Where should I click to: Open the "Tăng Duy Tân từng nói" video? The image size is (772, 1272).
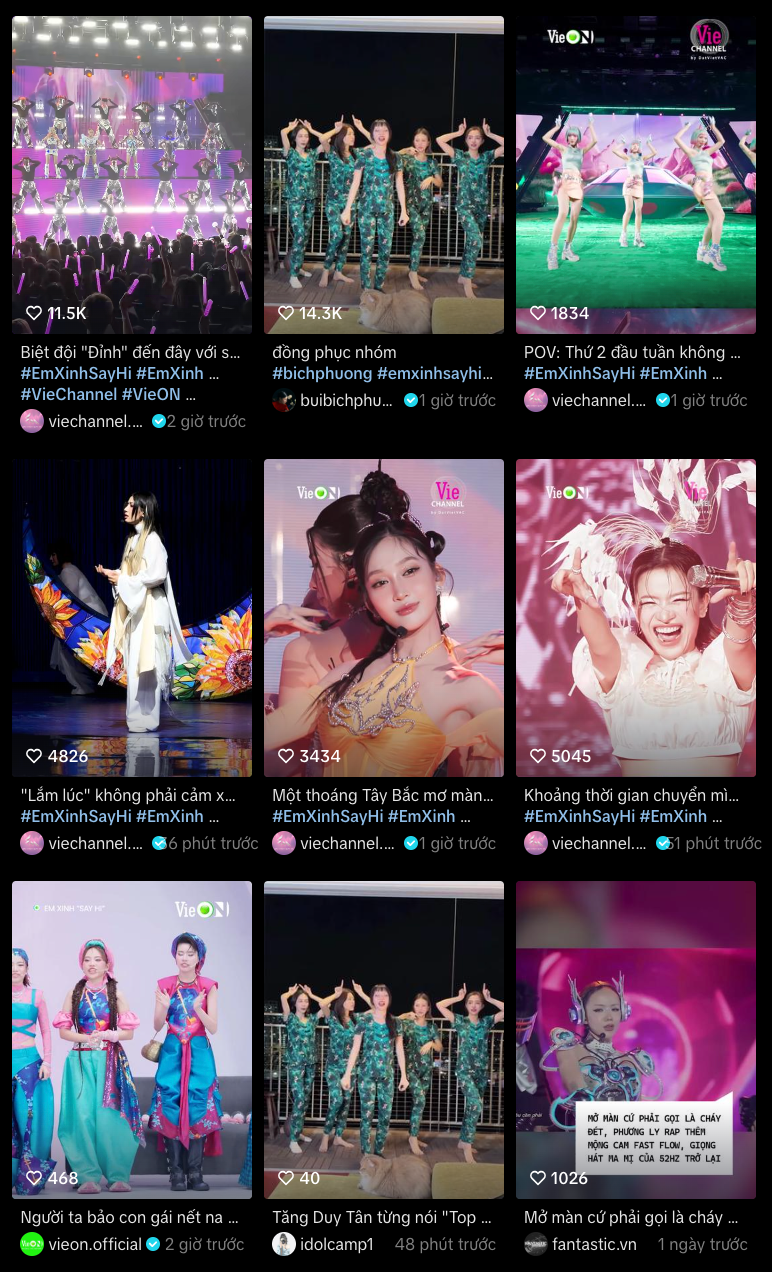click(383, 1040)
